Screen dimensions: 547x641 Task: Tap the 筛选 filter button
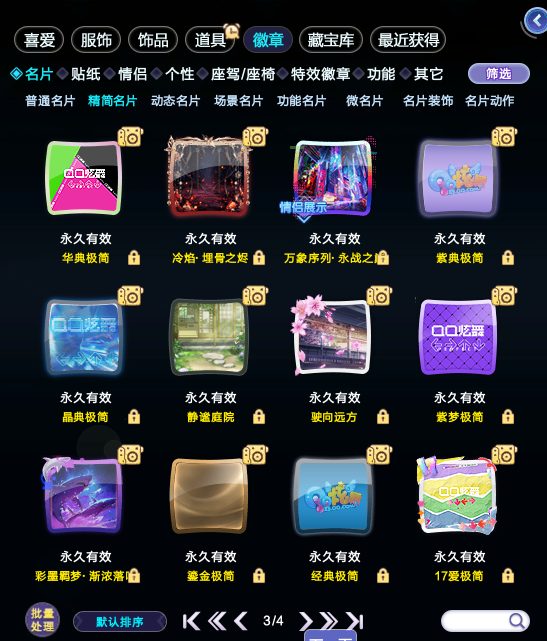click(499, 74)
